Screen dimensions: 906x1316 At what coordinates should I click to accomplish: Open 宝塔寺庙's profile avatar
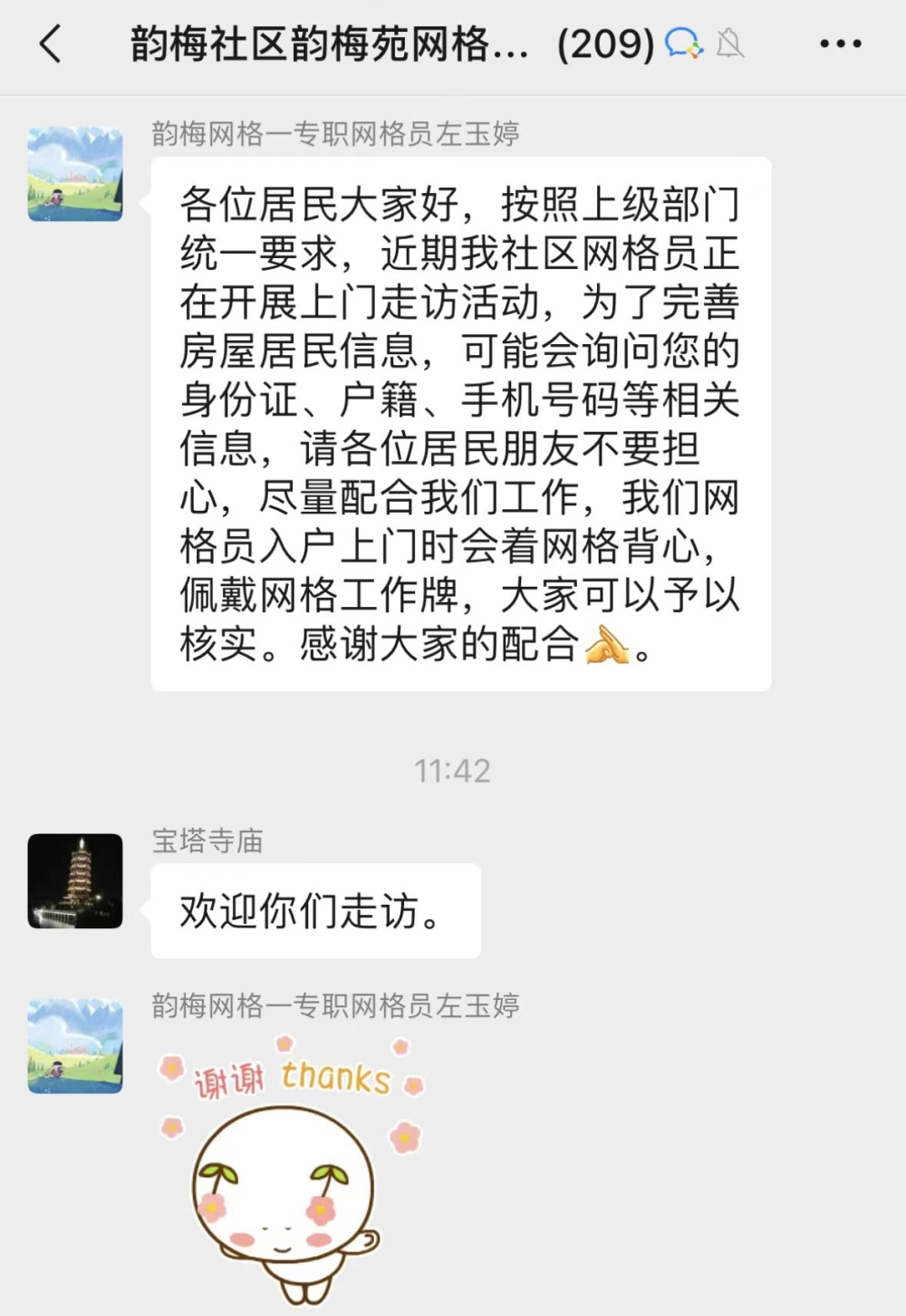click(75, 880)
